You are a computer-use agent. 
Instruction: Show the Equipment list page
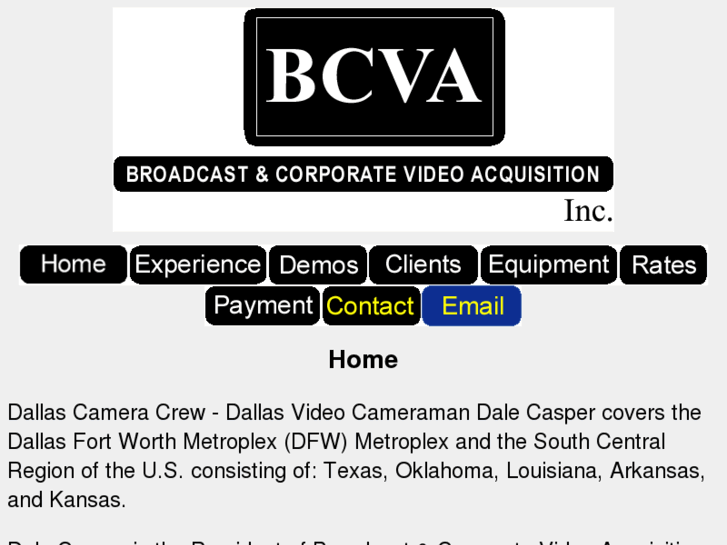tap(548, 265)
